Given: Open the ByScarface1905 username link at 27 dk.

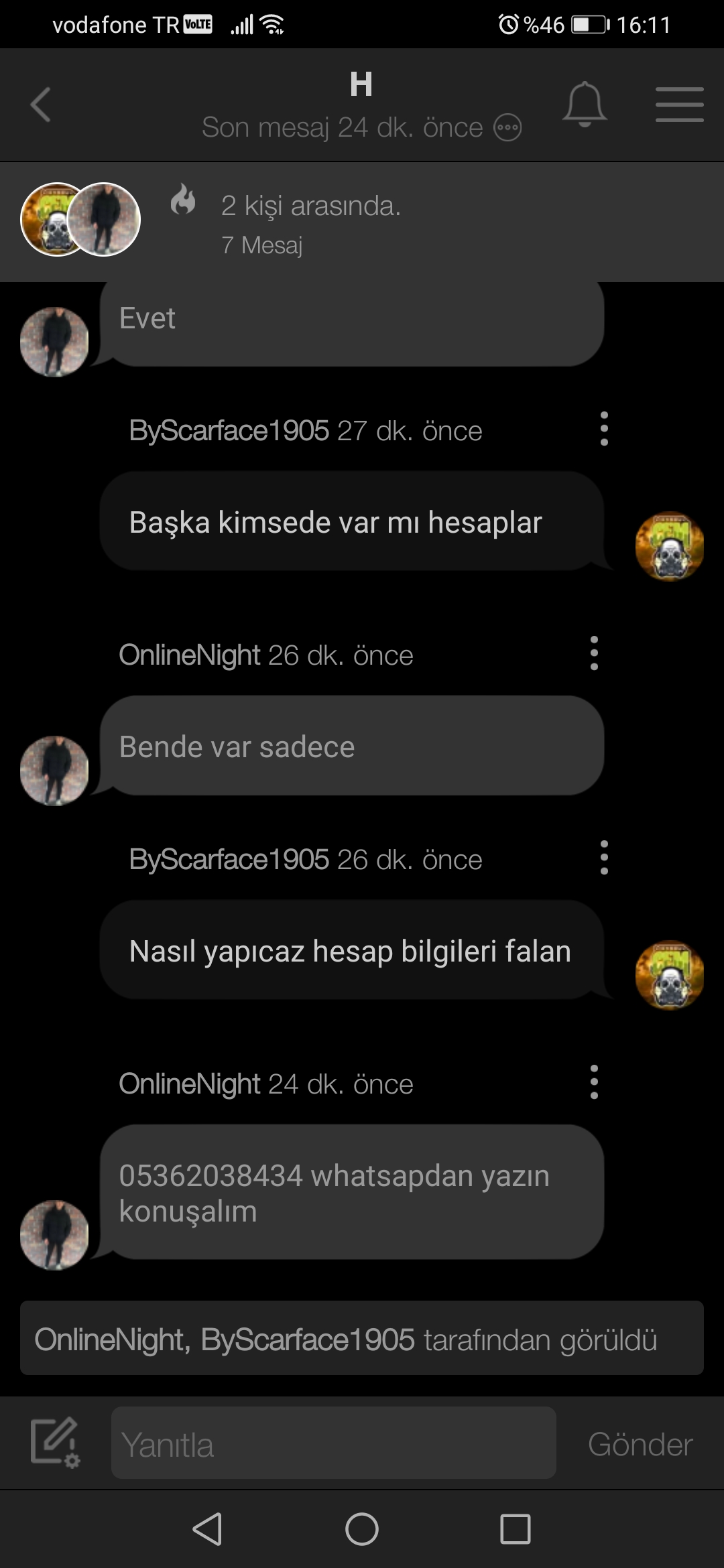Looking at the screenshot, I should 229,431.
